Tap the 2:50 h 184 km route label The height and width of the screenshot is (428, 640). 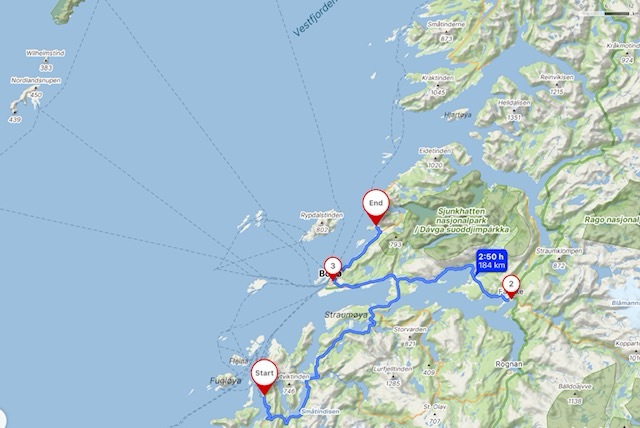492,260
